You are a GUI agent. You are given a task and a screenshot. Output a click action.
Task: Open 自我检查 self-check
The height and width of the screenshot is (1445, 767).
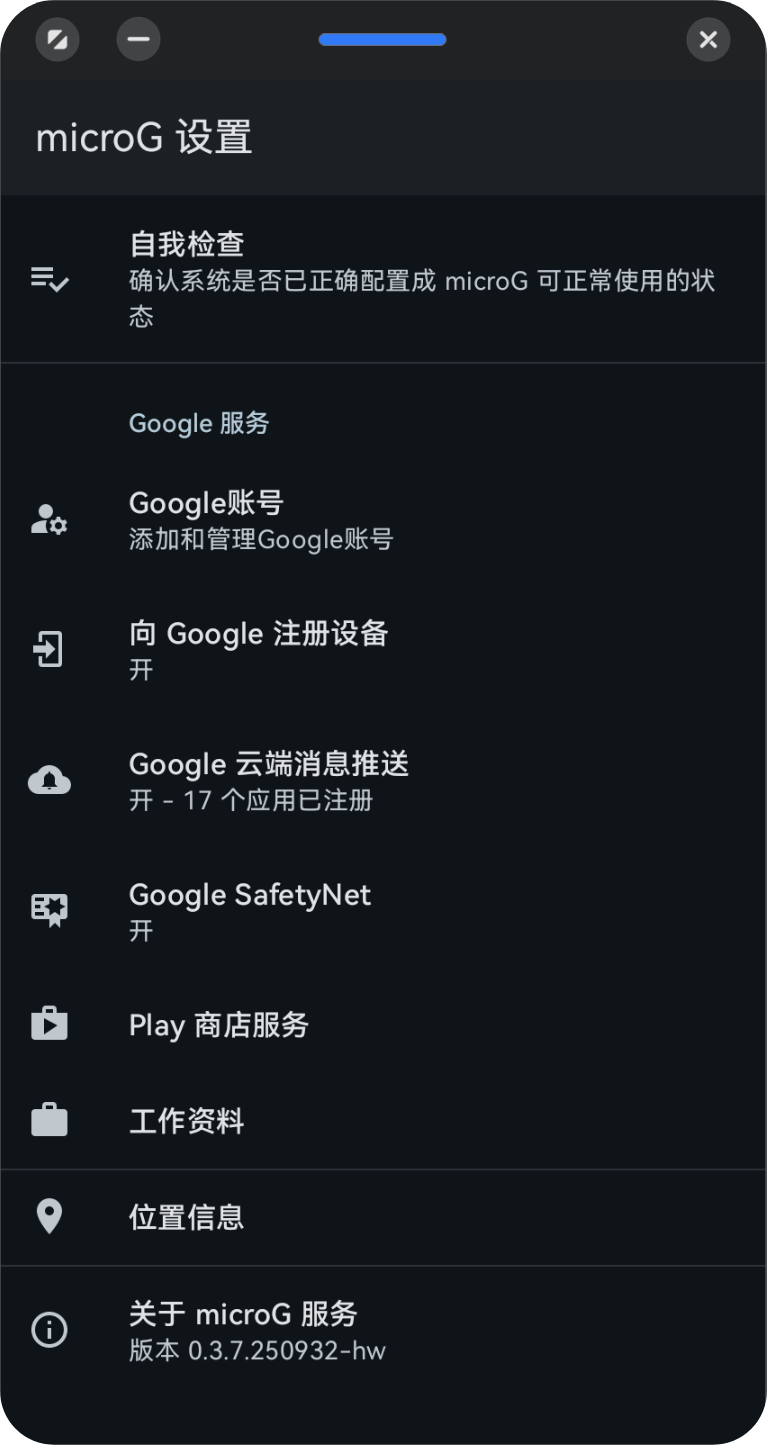[383, 278]
